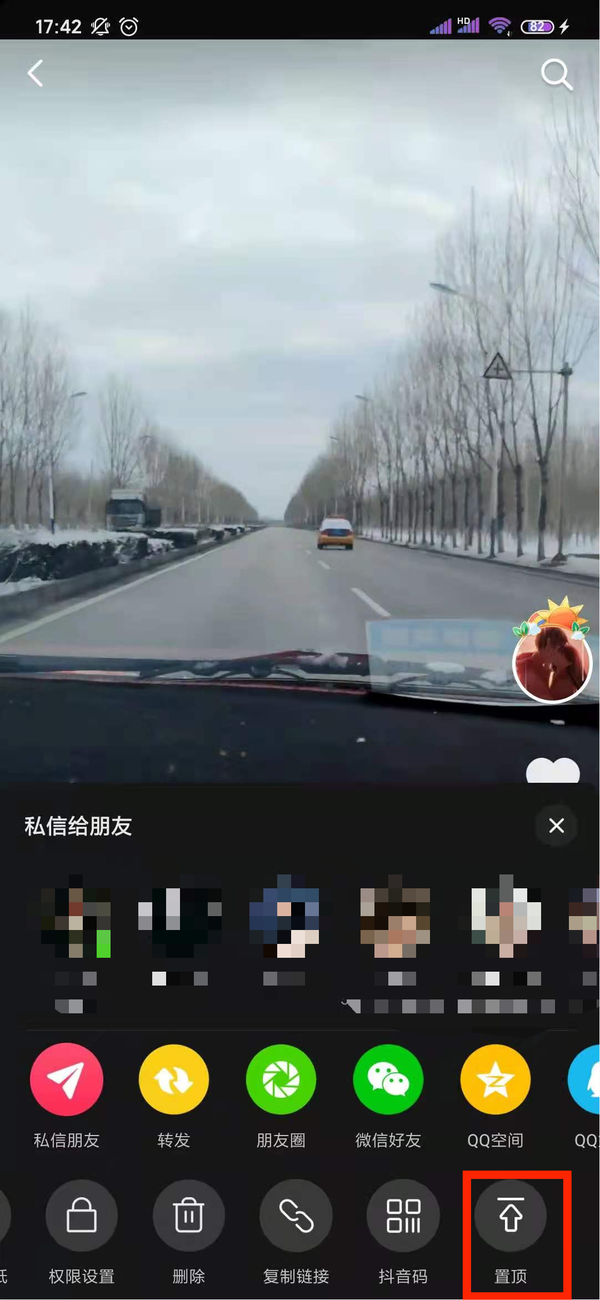Tap 私信朋友 to message a friend
This screenshot has width=600, height=1300.
(66, 1081)
